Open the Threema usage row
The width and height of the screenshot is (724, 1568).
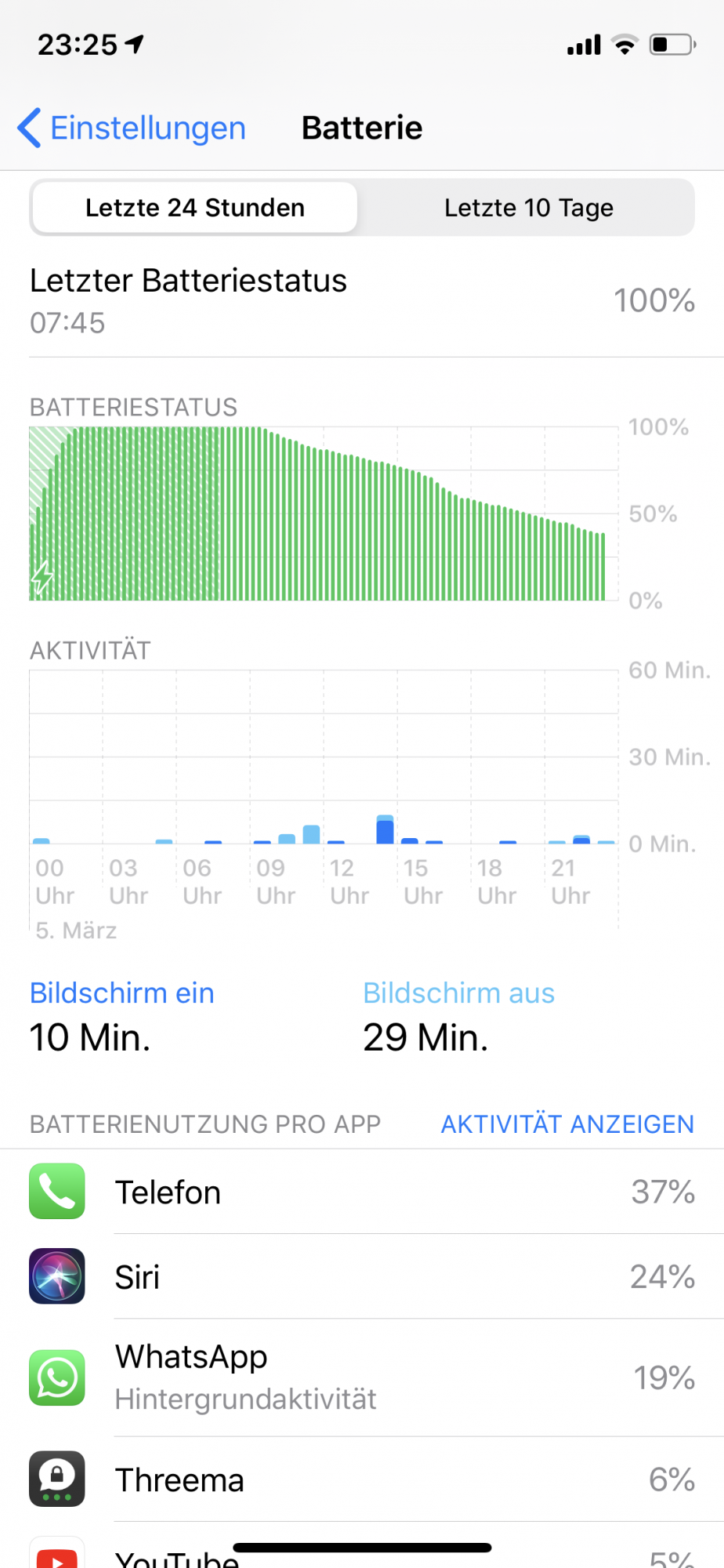(362, 1479)
